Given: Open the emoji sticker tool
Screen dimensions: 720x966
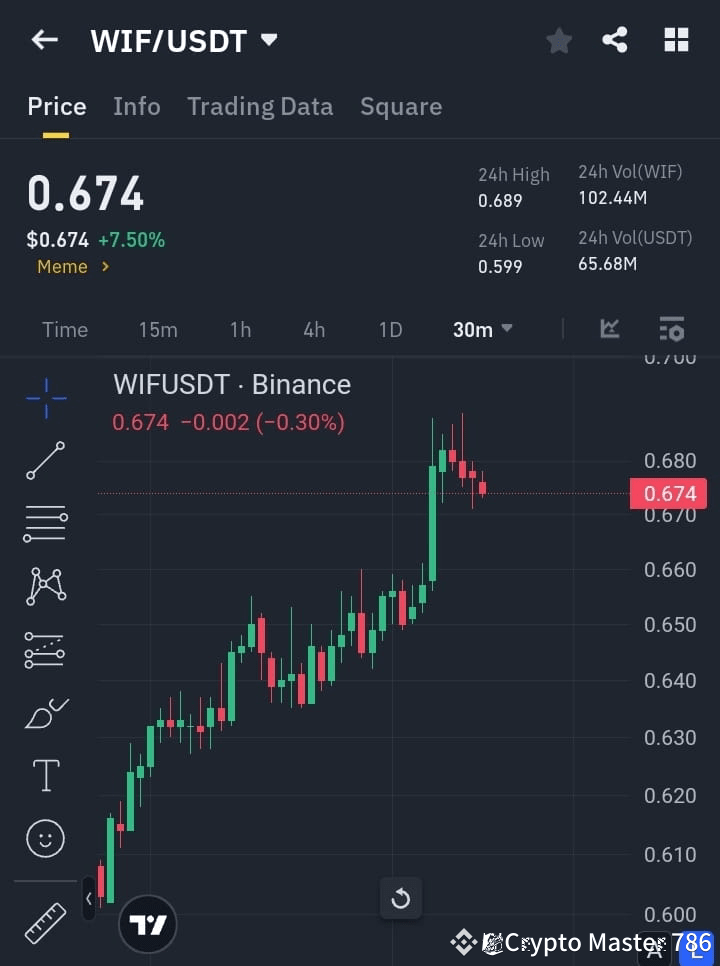Looking at the screenshot, I should 45,839.
